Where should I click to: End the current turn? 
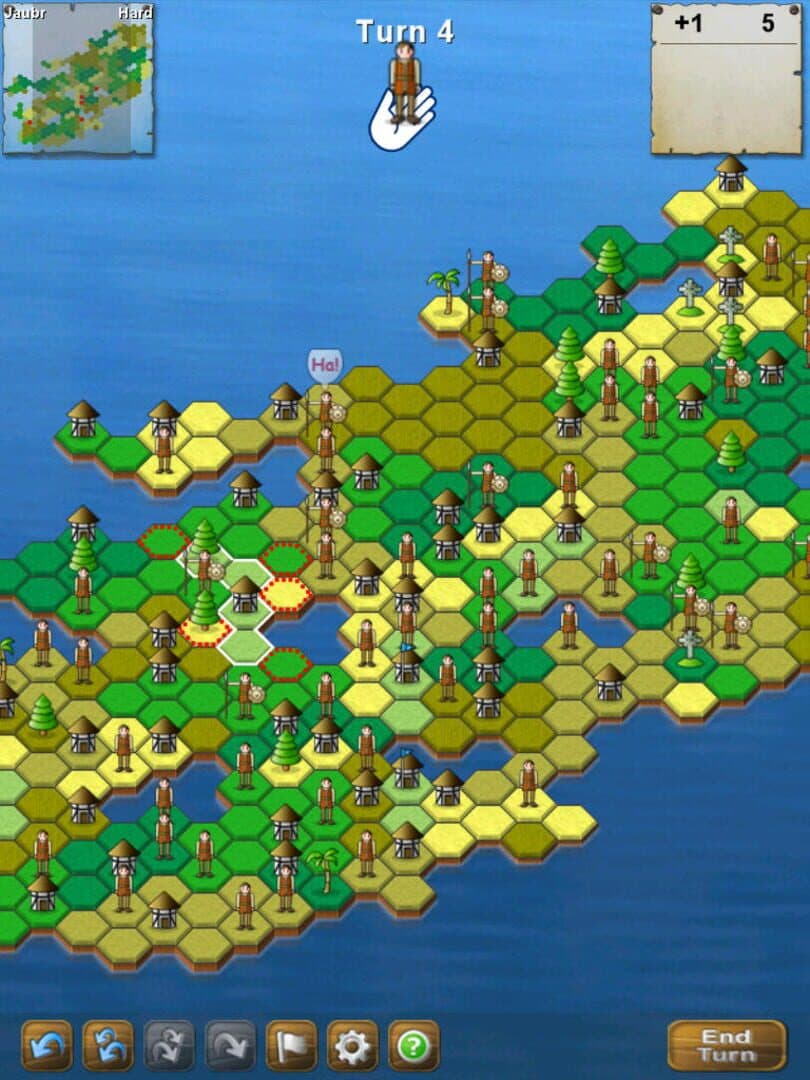pyautogui.click(x=726, y=1045)
